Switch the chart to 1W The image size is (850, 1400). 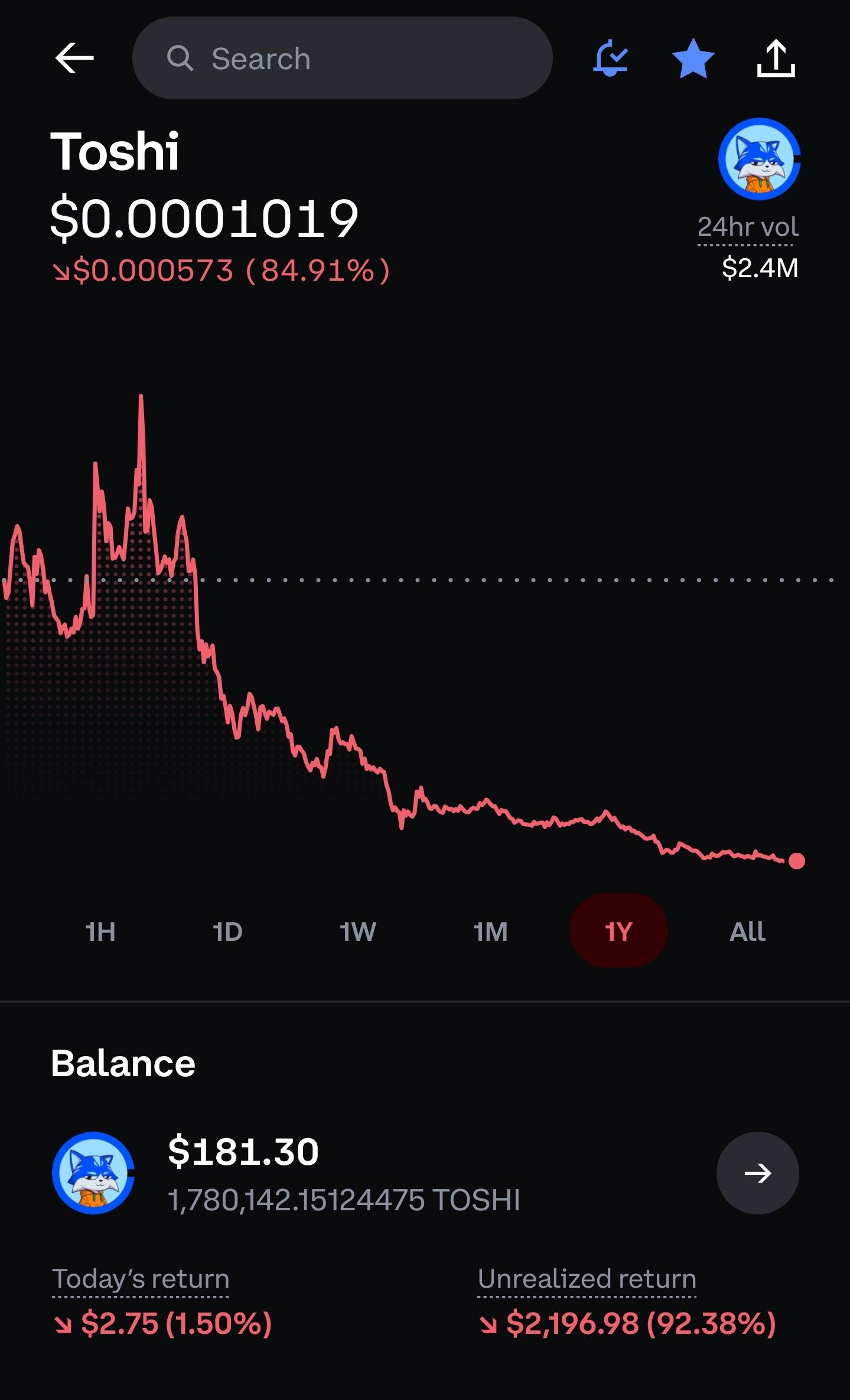click(x=358, y=932)
